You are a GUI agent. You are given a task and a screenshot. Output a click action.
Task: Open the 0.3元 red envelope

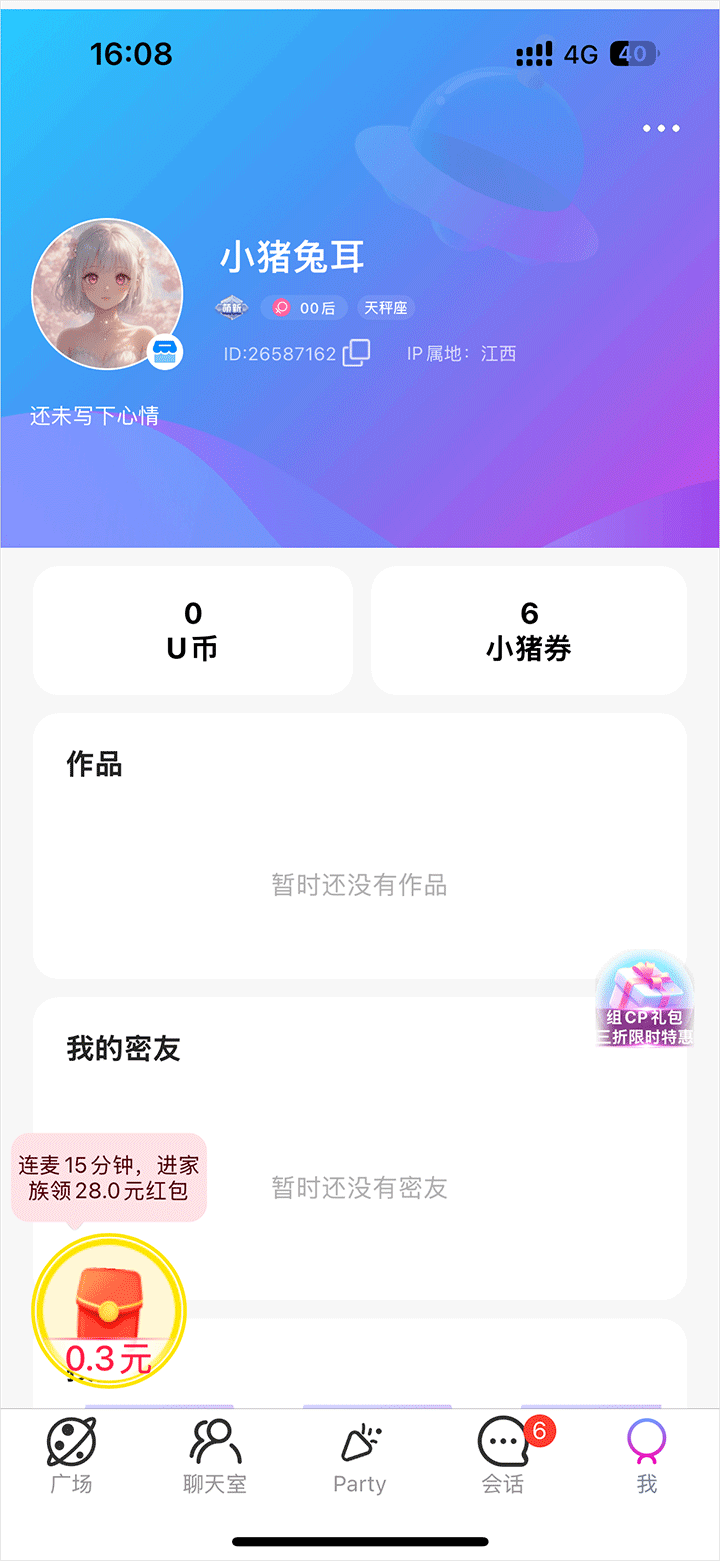pos(109,1311)
